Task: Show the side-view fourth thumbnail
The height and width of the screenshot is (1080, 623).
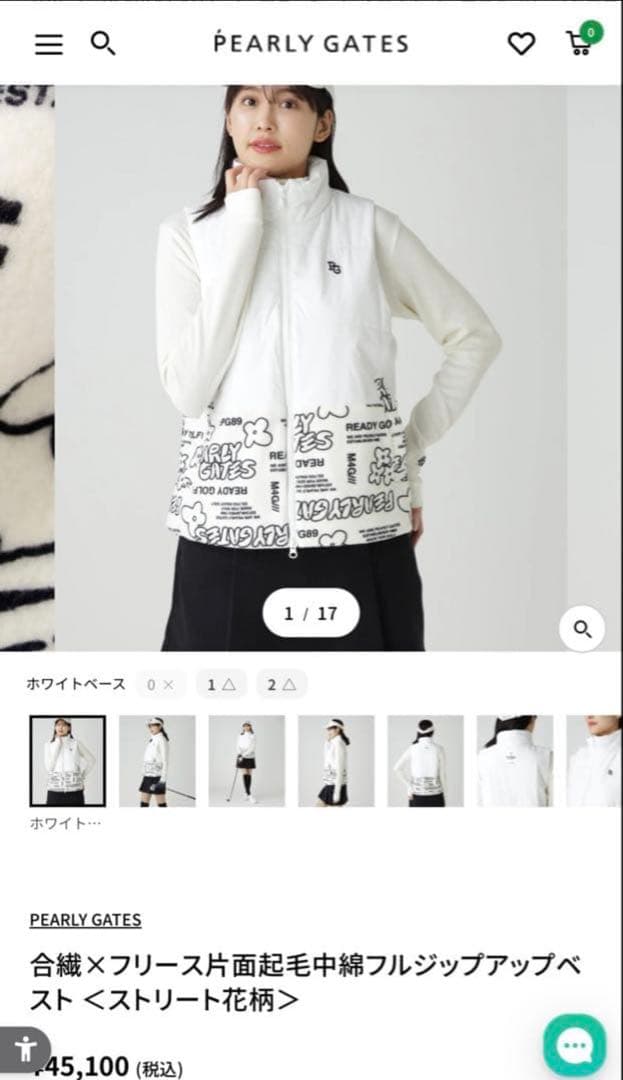Action: (x=336, y=761)
